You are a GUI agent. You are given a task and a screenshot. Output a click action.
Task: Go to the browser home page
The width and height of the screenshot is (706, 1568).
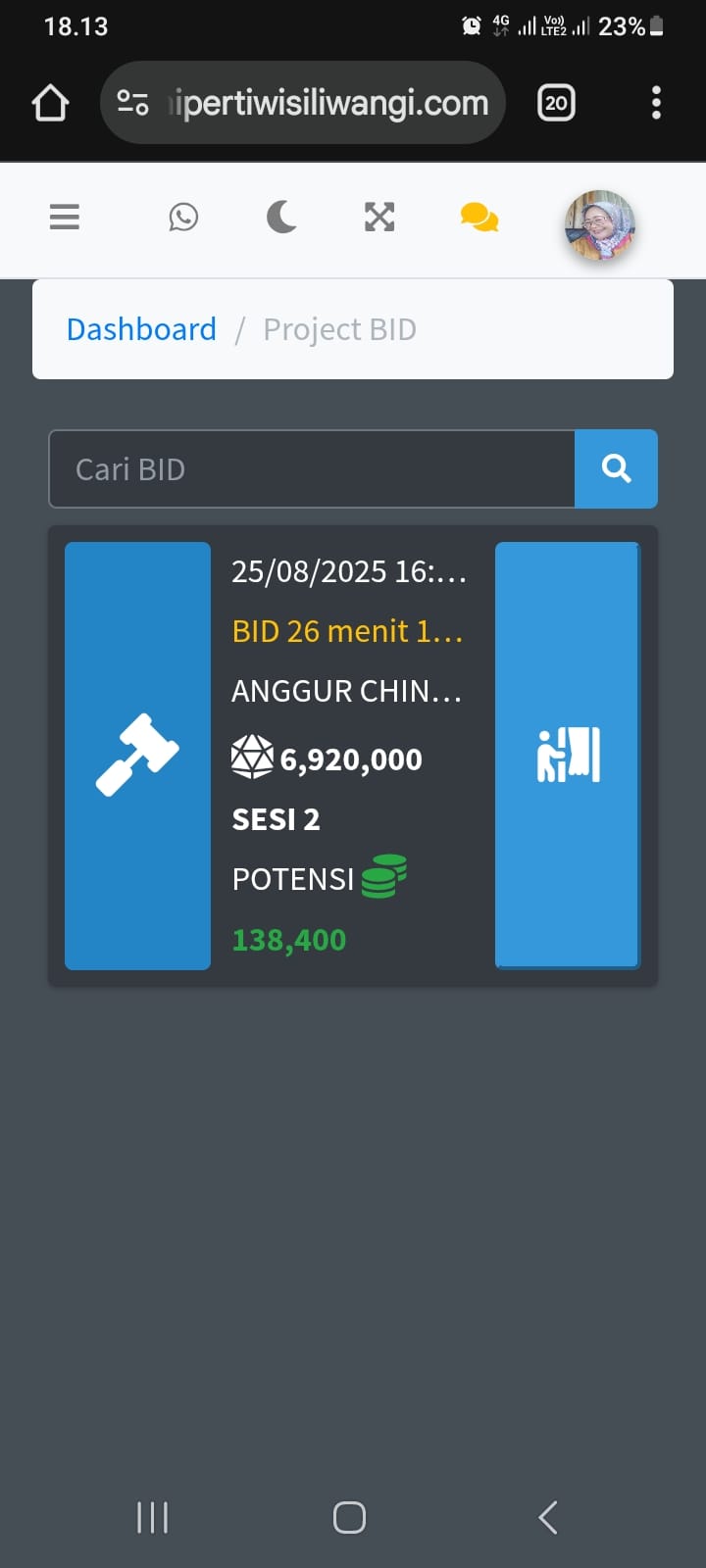pos(50,103)
